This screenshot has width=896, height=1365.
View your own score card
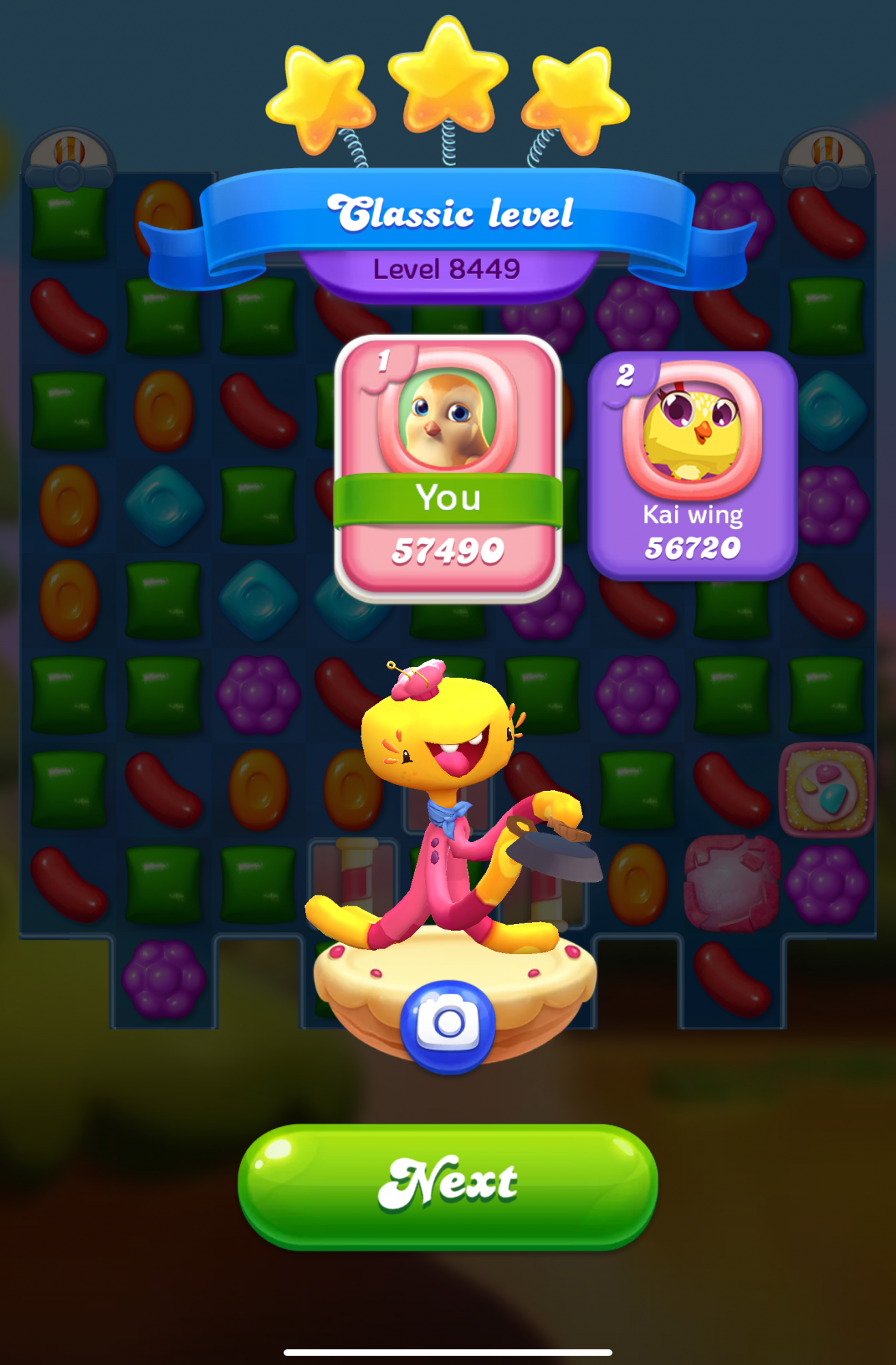click(448, 470)
